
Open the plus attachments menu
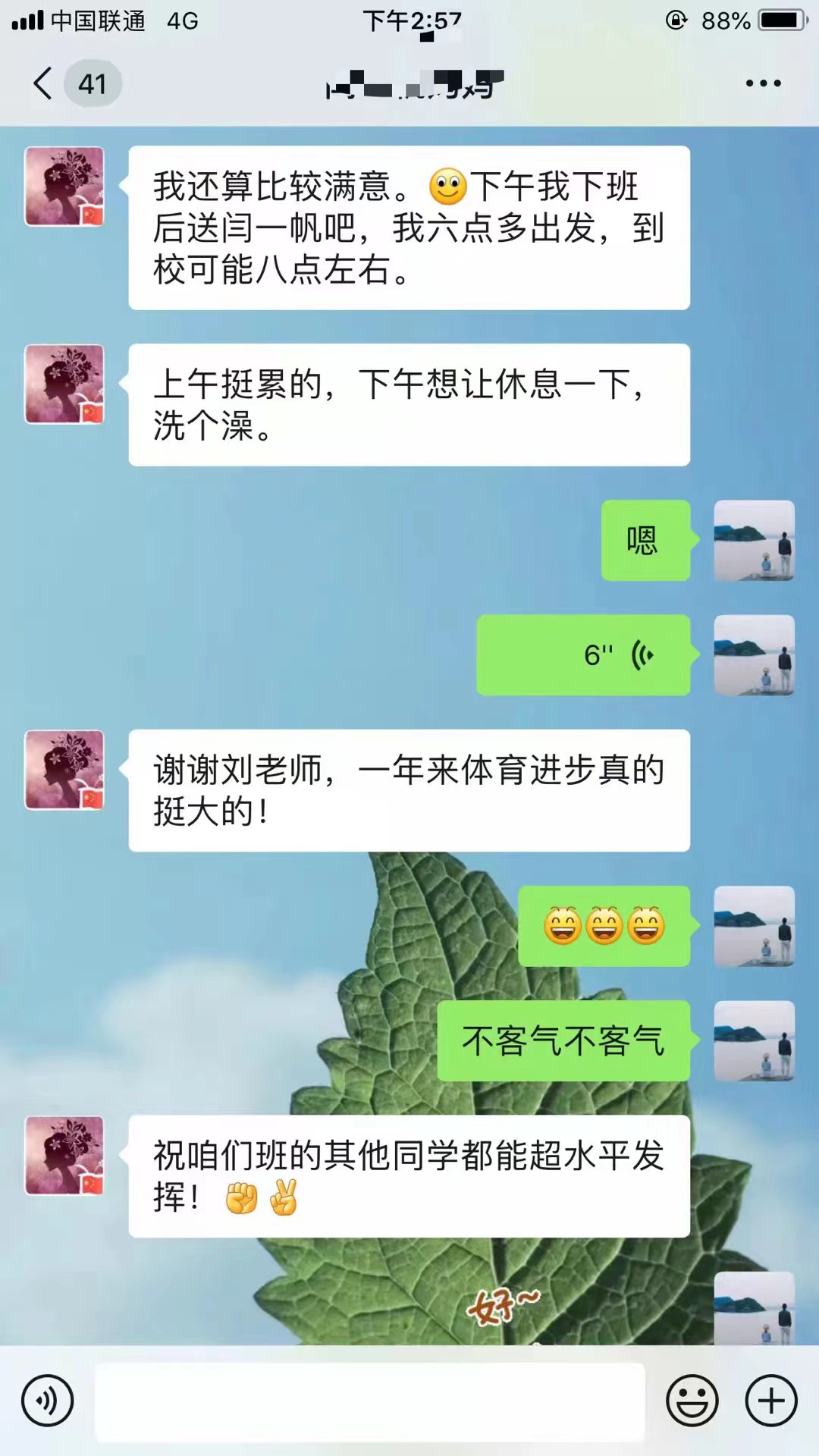pyautogui.click(x=771, y=1401)
